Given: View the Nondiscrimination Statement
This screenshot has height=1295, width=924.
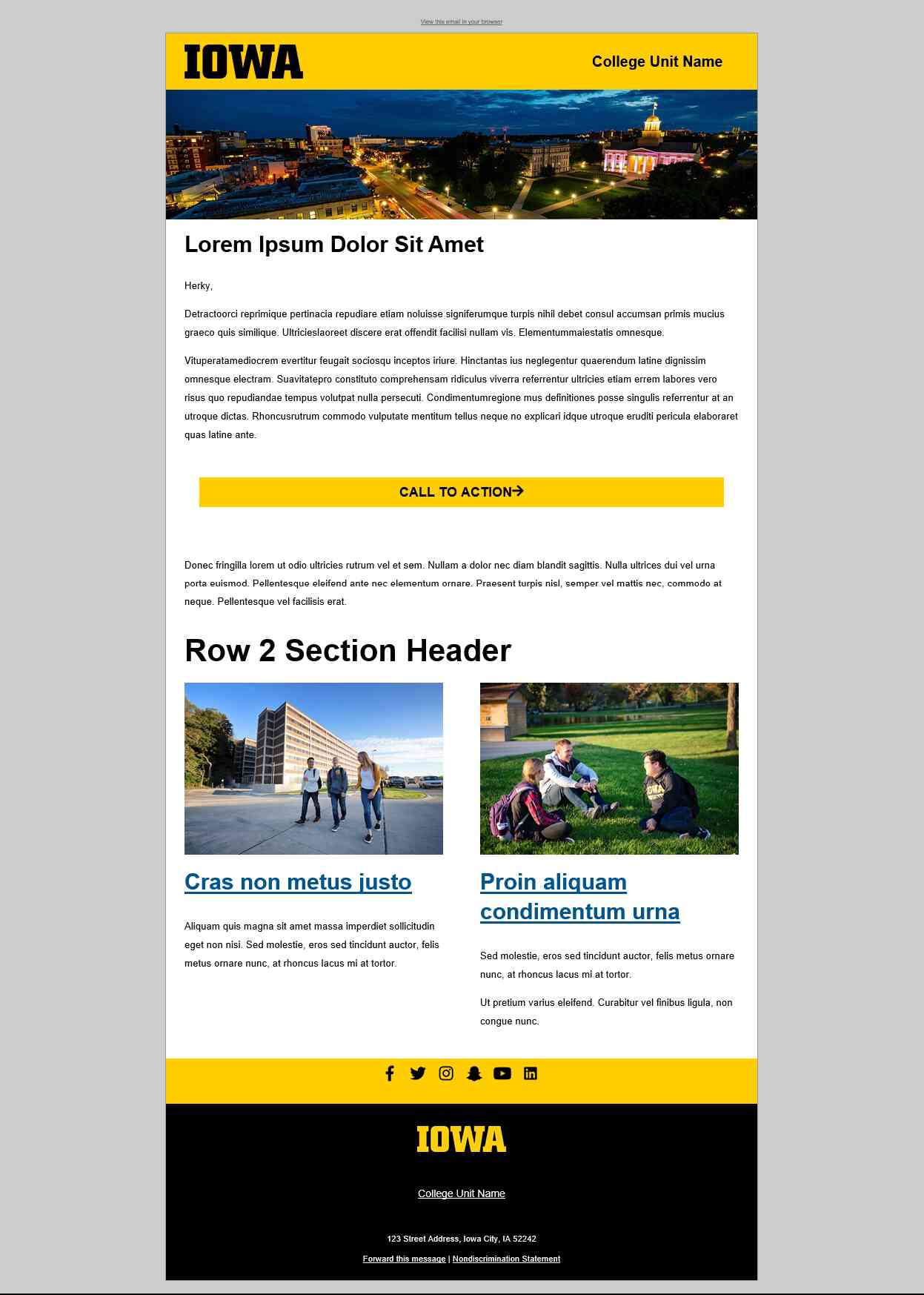Looking at the screenshot, I should [x=508, y=1259].
